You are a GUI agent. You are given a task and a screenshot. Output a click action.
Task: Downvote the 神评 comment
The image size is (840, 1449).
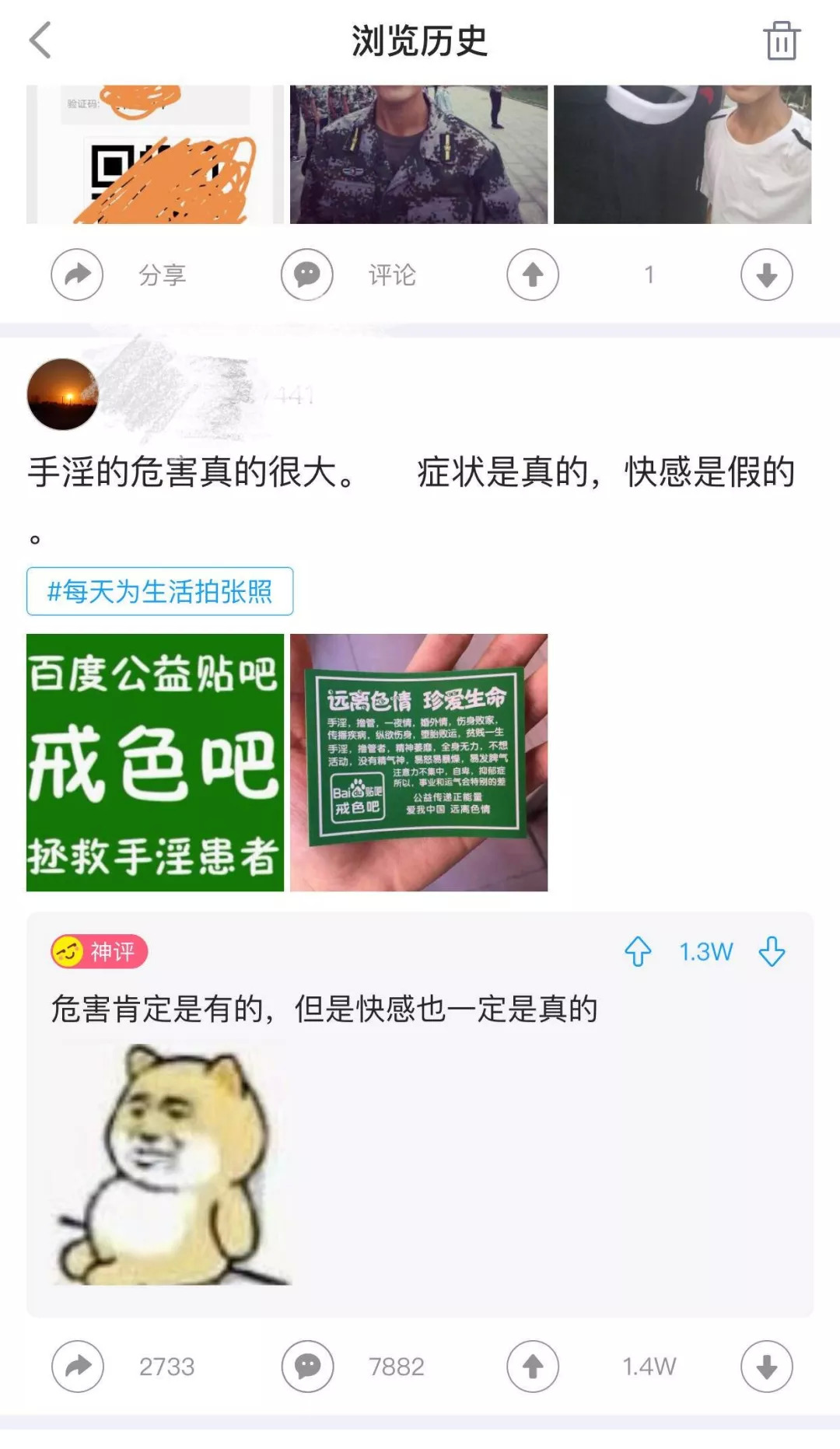coord(772,951)
